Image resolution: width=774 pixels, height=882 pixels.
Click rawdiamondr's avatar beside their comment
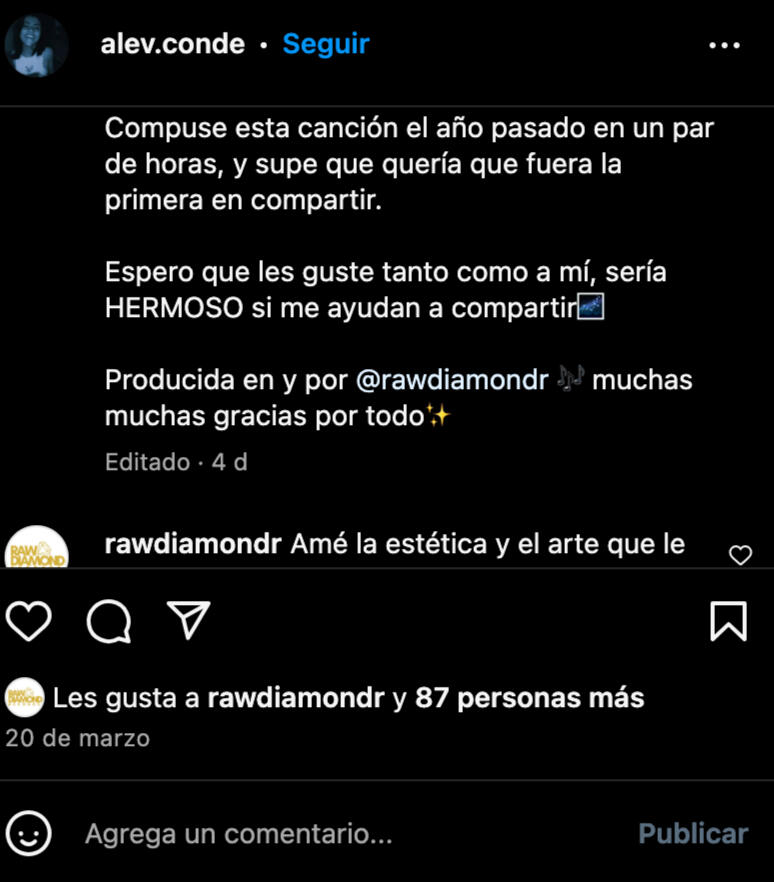[38, 546]
